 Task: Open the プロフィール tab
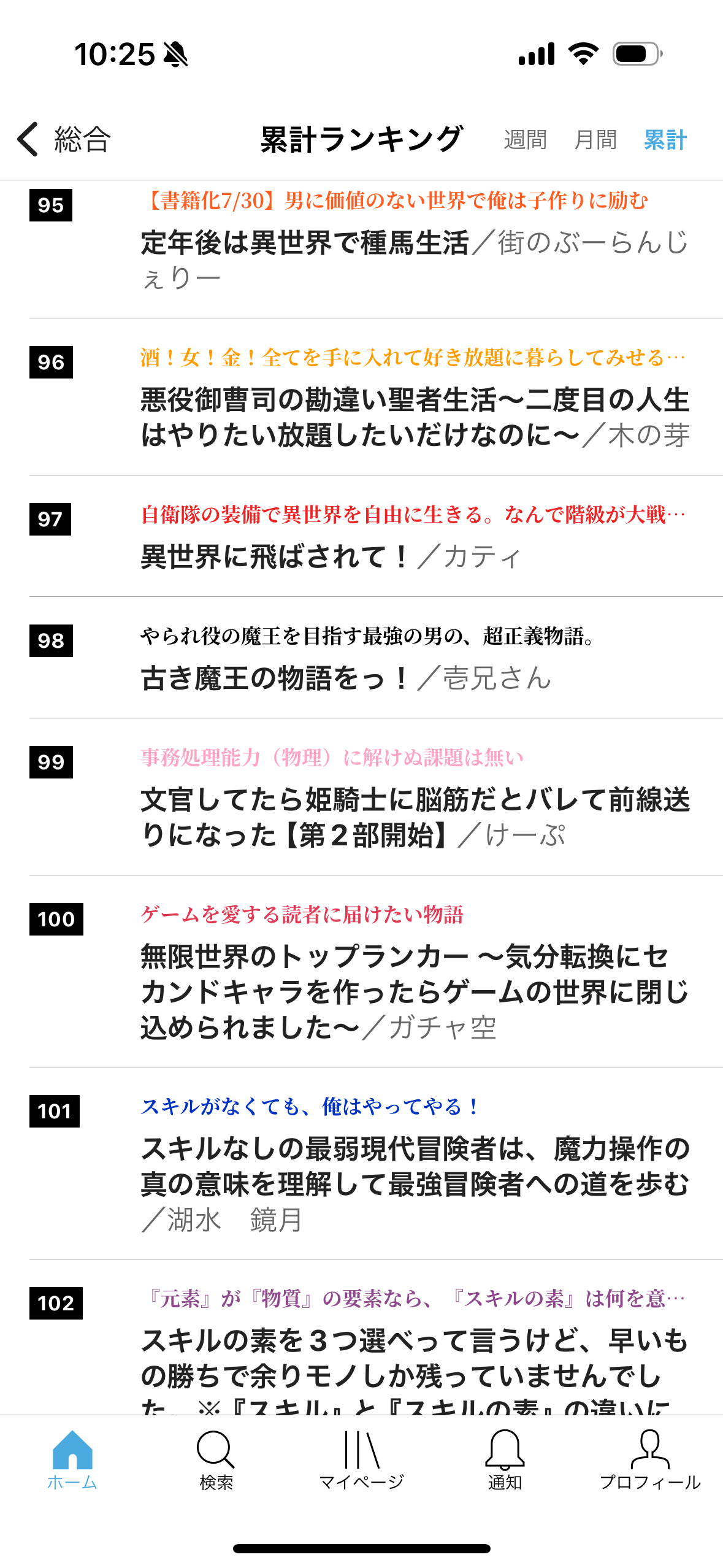[x=650, y=1460]
